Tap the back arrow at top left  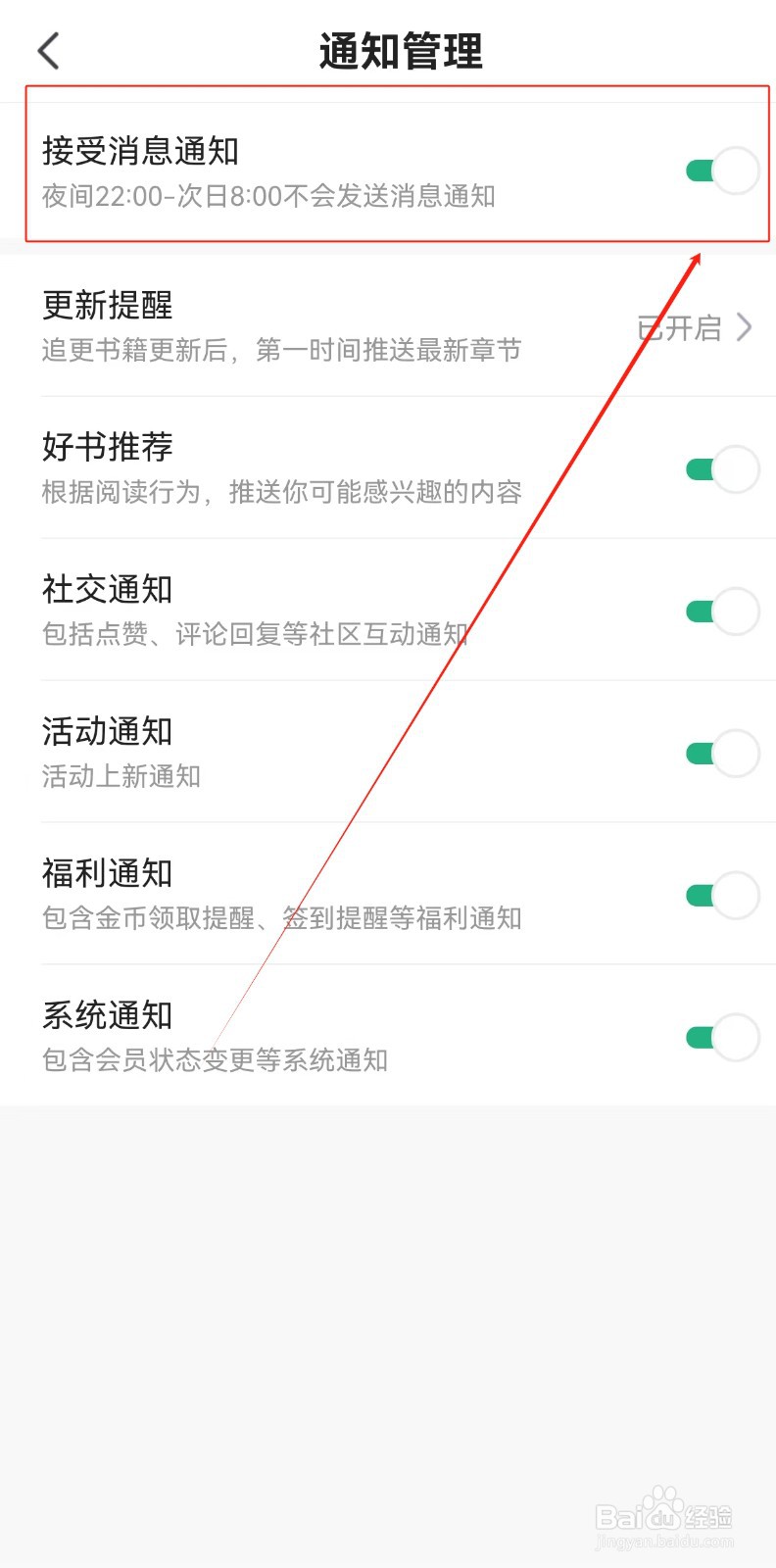47,50
